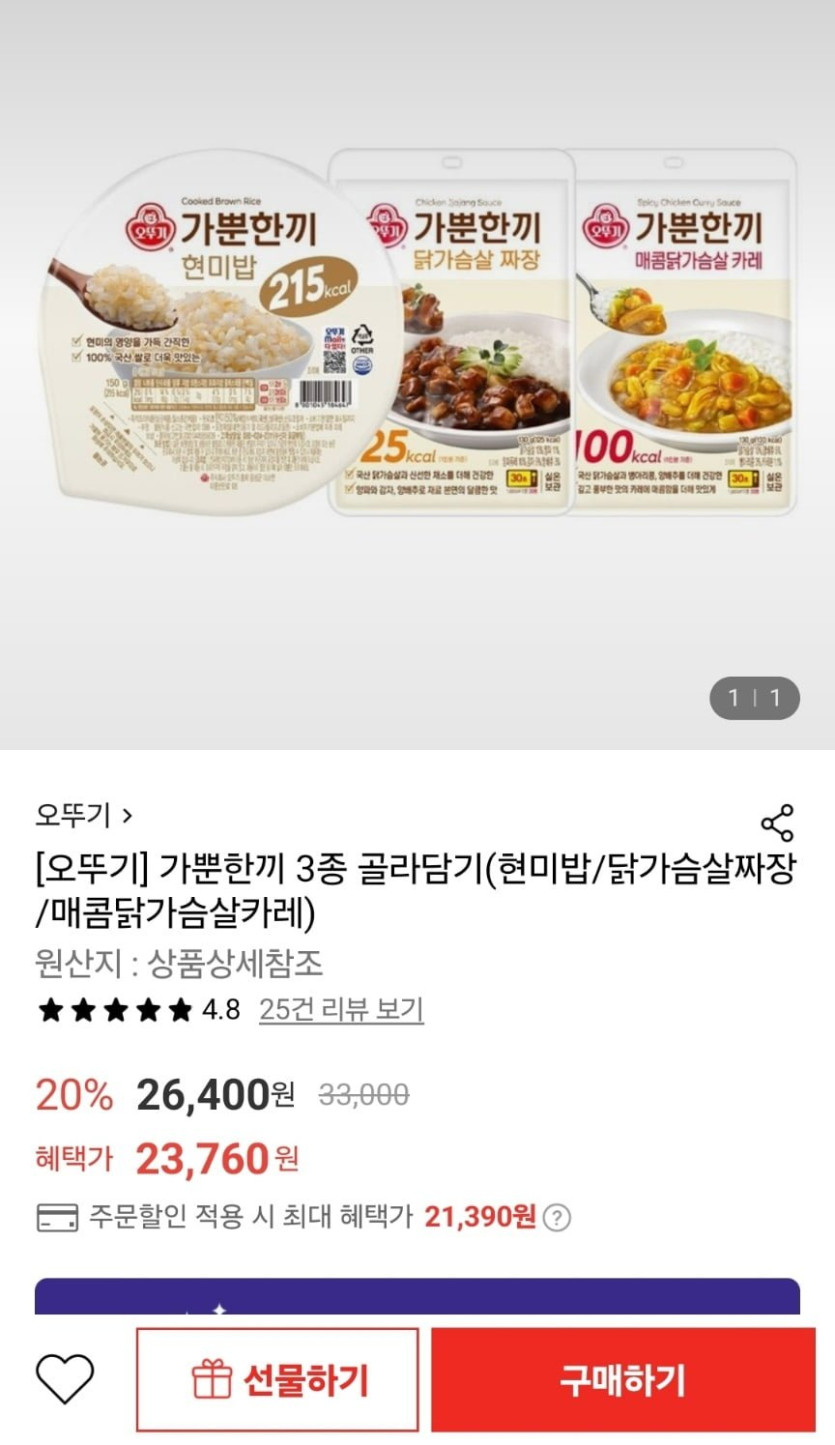
Task: Share this product
Action: coord(777,822)
